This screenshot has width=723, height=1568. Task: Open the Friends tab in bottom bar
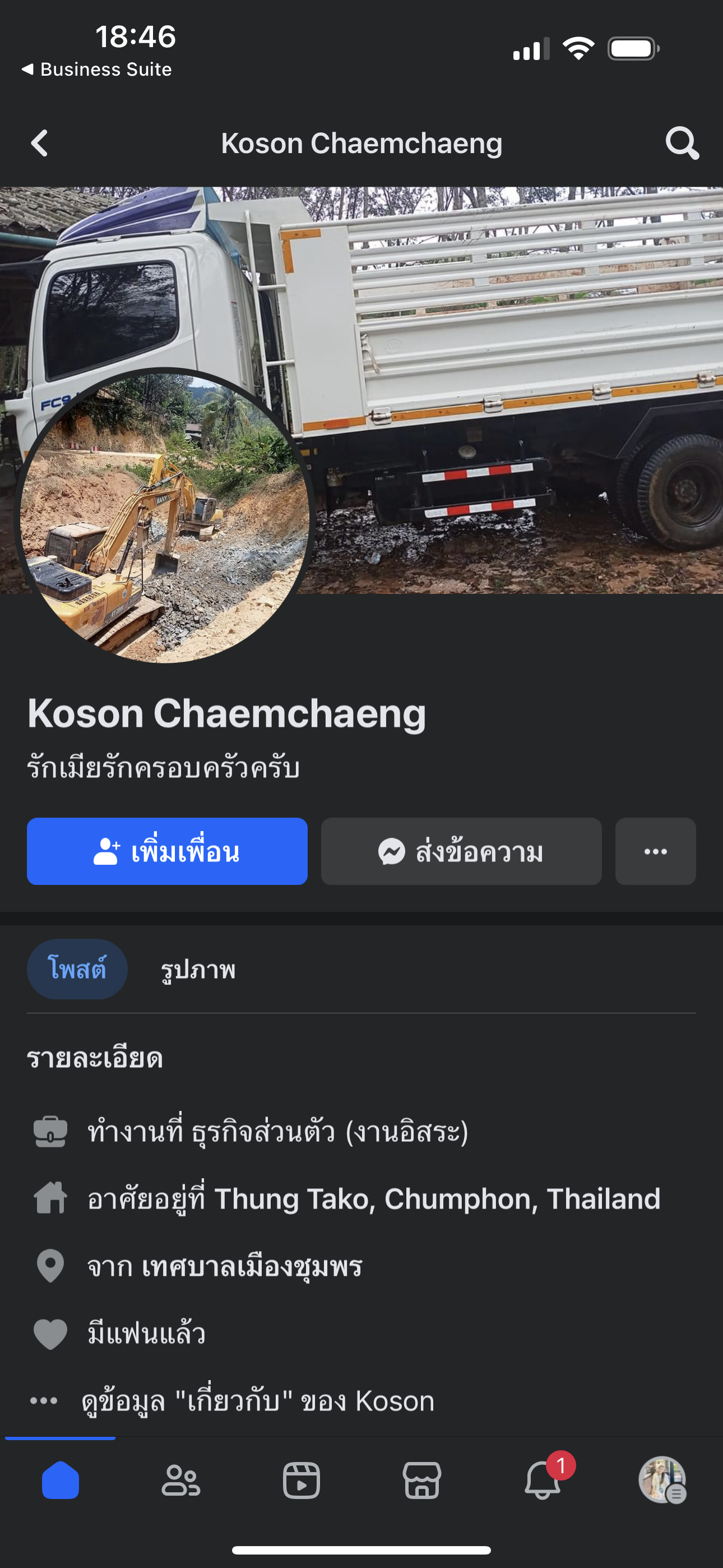(x=180, y=1481)
